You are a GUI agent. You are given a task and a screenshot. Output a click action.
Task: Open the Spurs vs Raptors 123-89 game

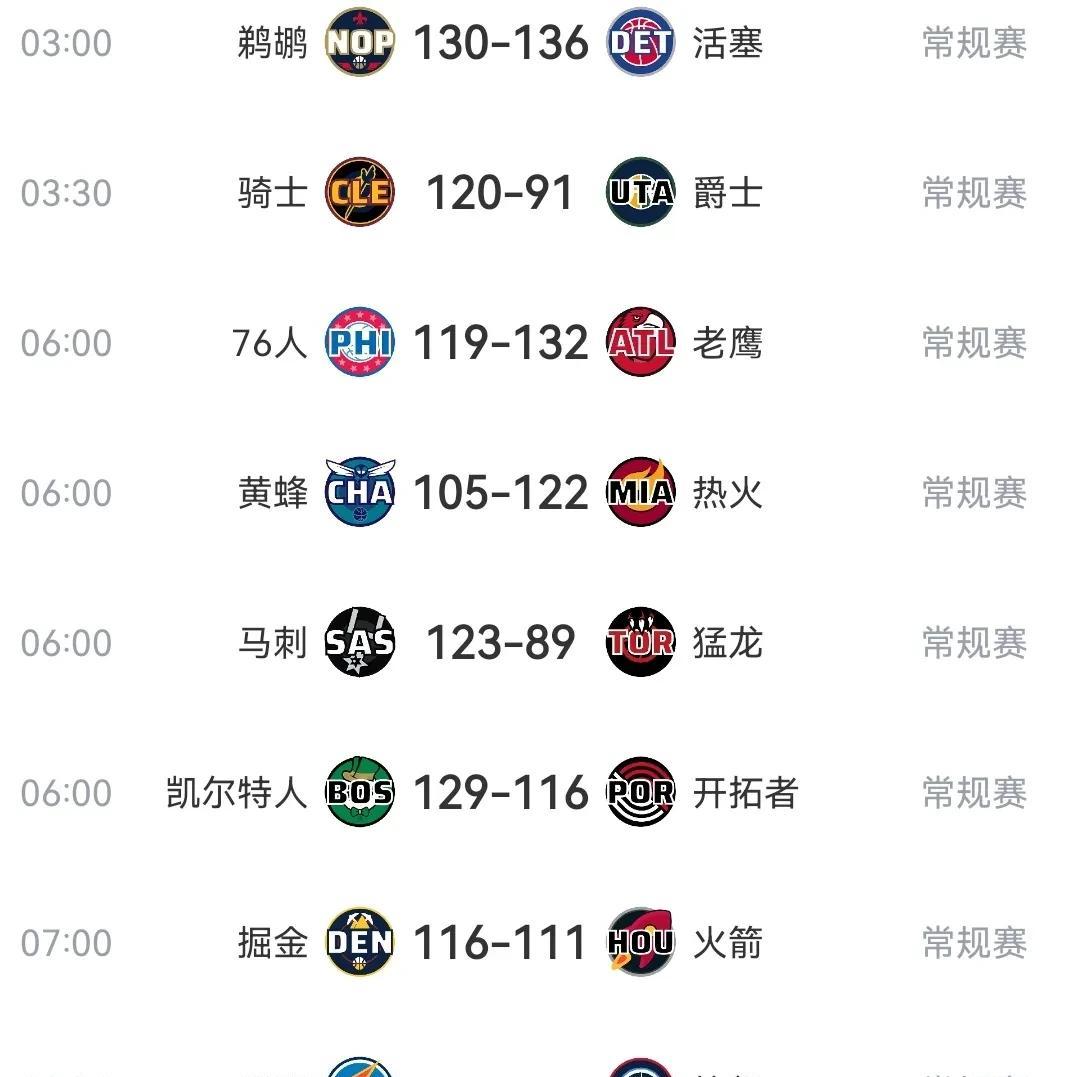tap(540, 642)
